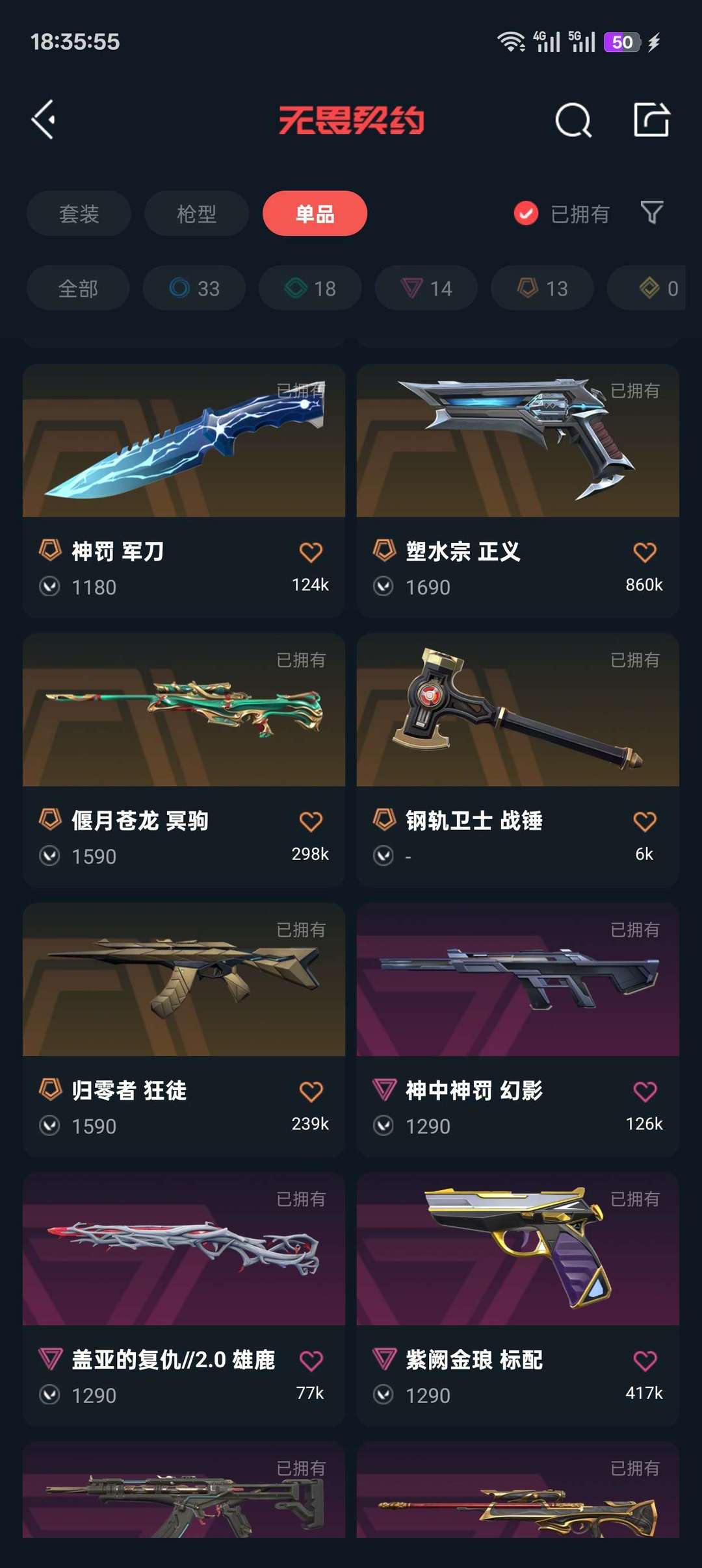Open the 神罚 军刀 skin card
The height and width of the screenshot is (1568, 702).
point(184,490)
